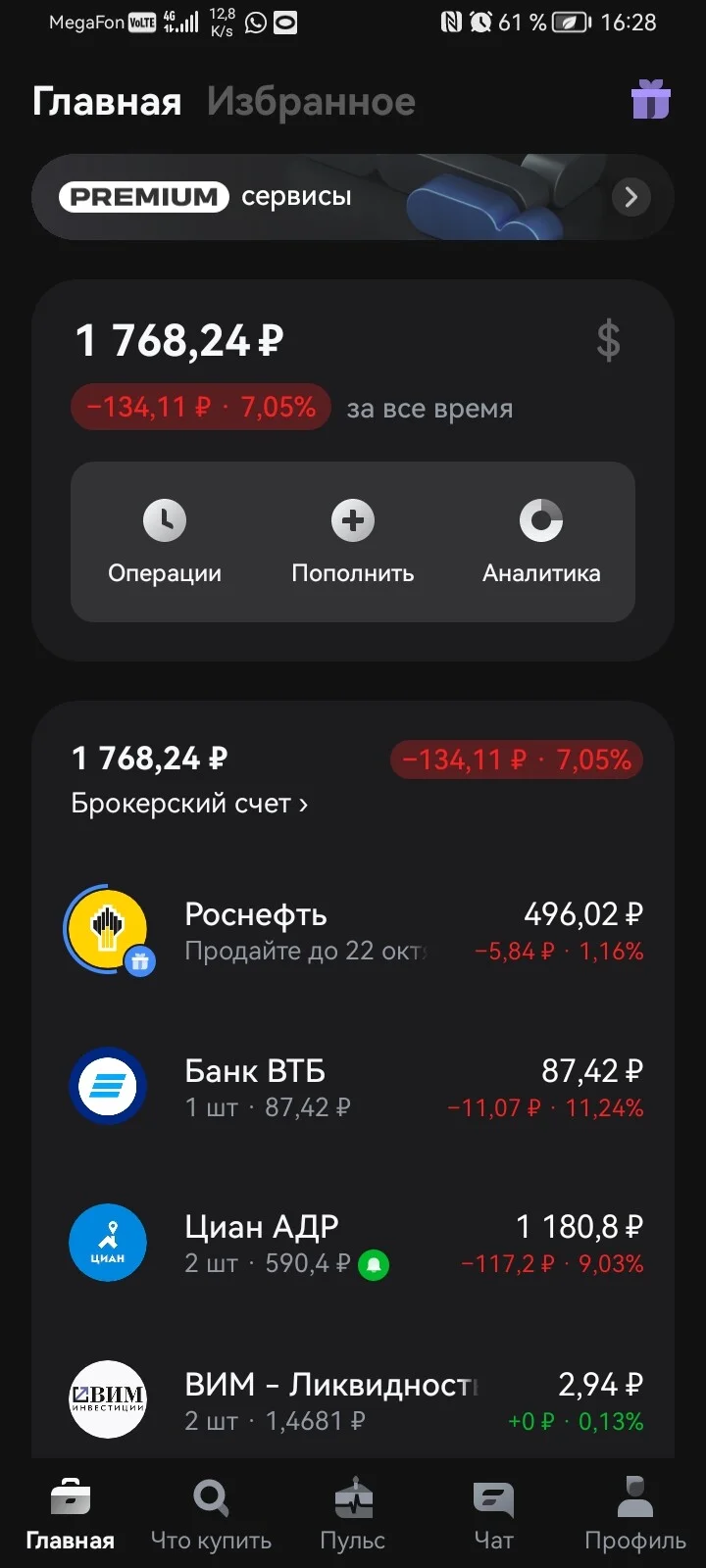Go to the Что купить tab
706x1568 pixels.
coord(211,1514)
